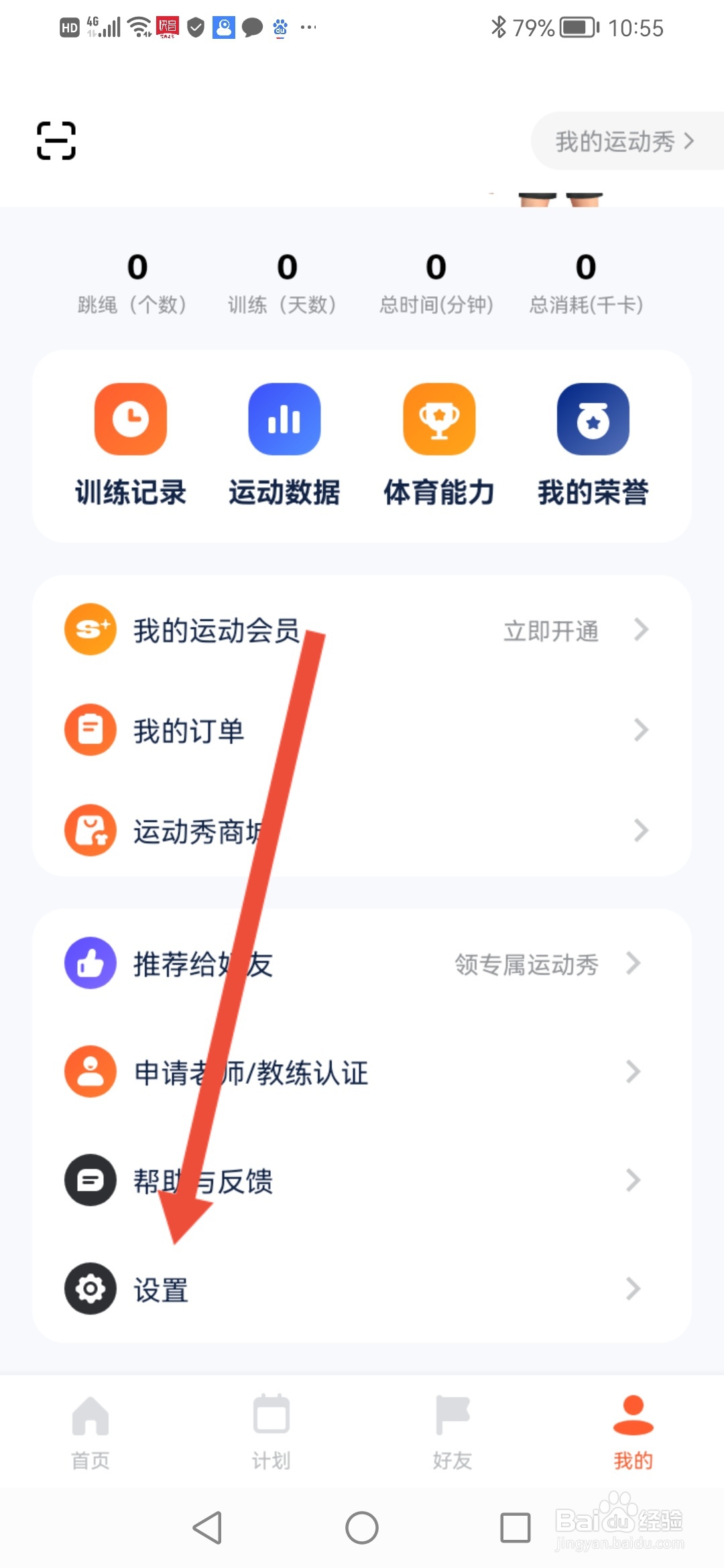Open 我的订单 via the clipboard icon
The image size is (724, 1568).
coord(90,730)
